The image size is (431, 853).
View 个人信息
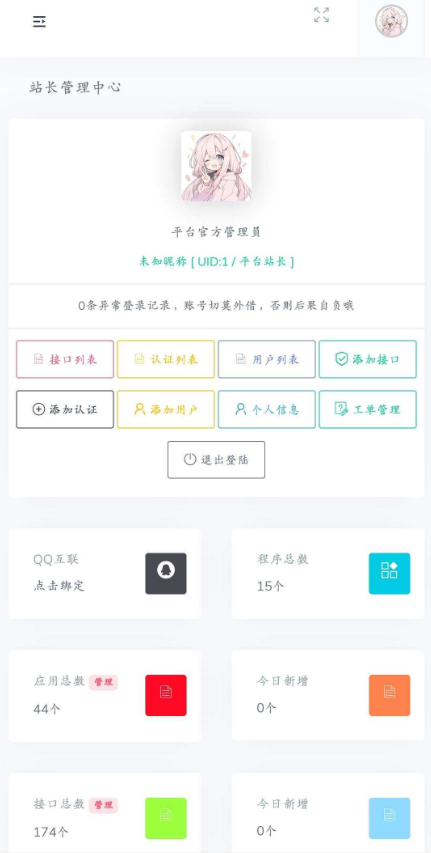point(267,409)
